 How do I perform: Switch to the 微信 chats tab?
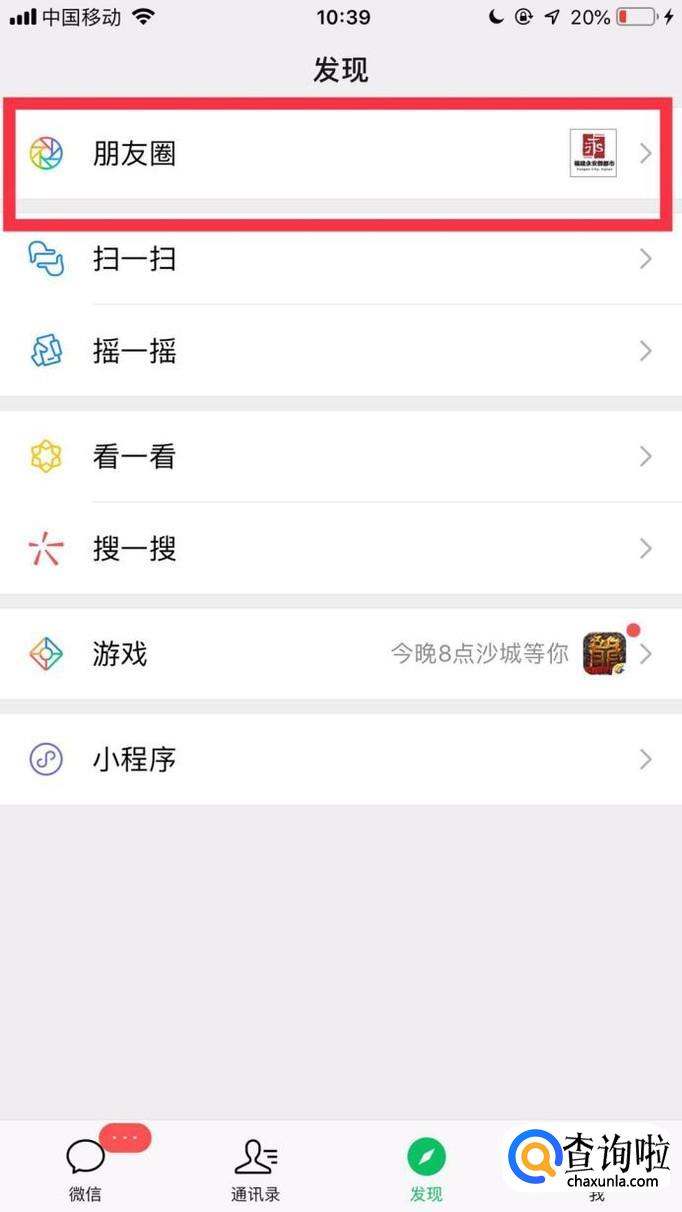(x=86, y=1168)
